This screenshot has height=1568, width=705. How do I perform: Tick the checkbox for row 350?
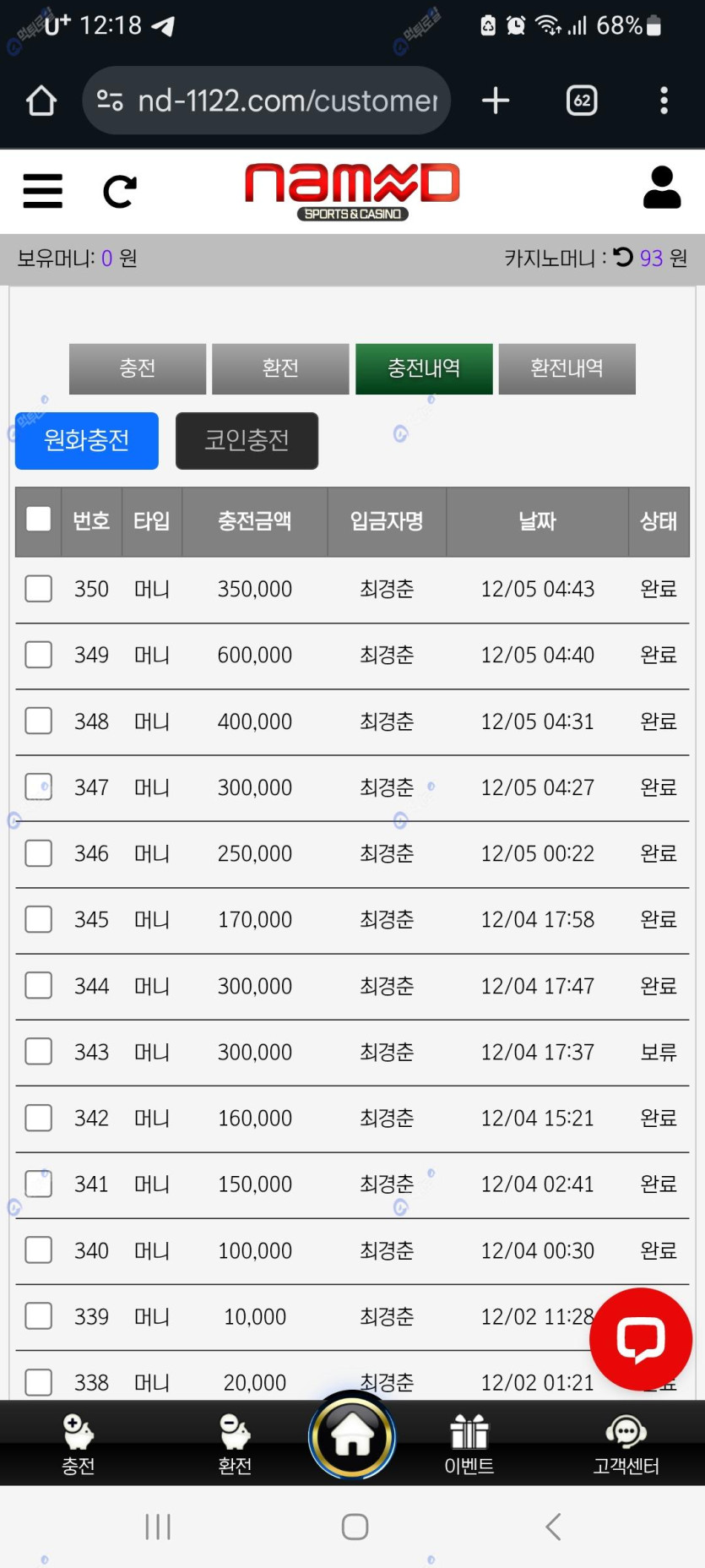point(39,588)
